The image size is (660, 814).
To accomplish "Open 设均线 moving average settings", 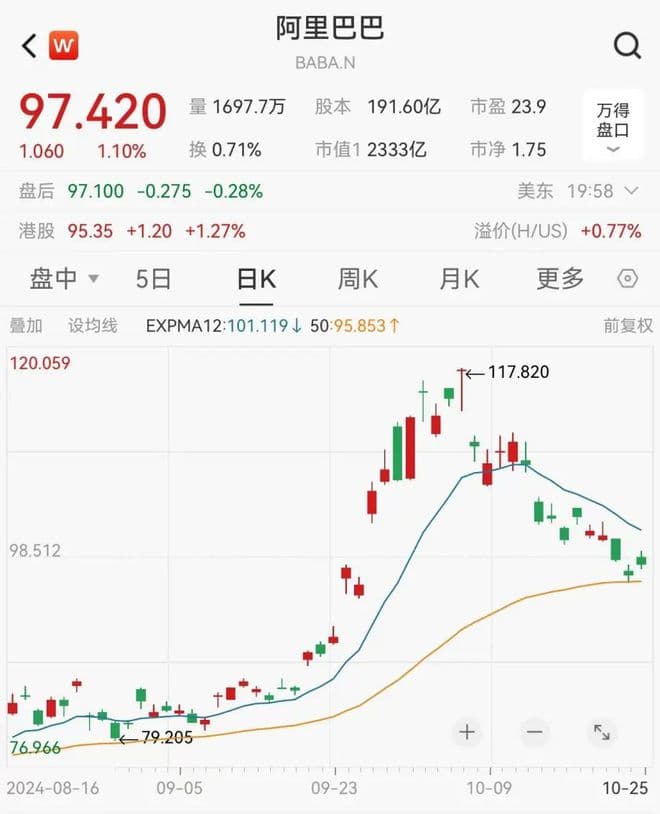I will point(93,326).
